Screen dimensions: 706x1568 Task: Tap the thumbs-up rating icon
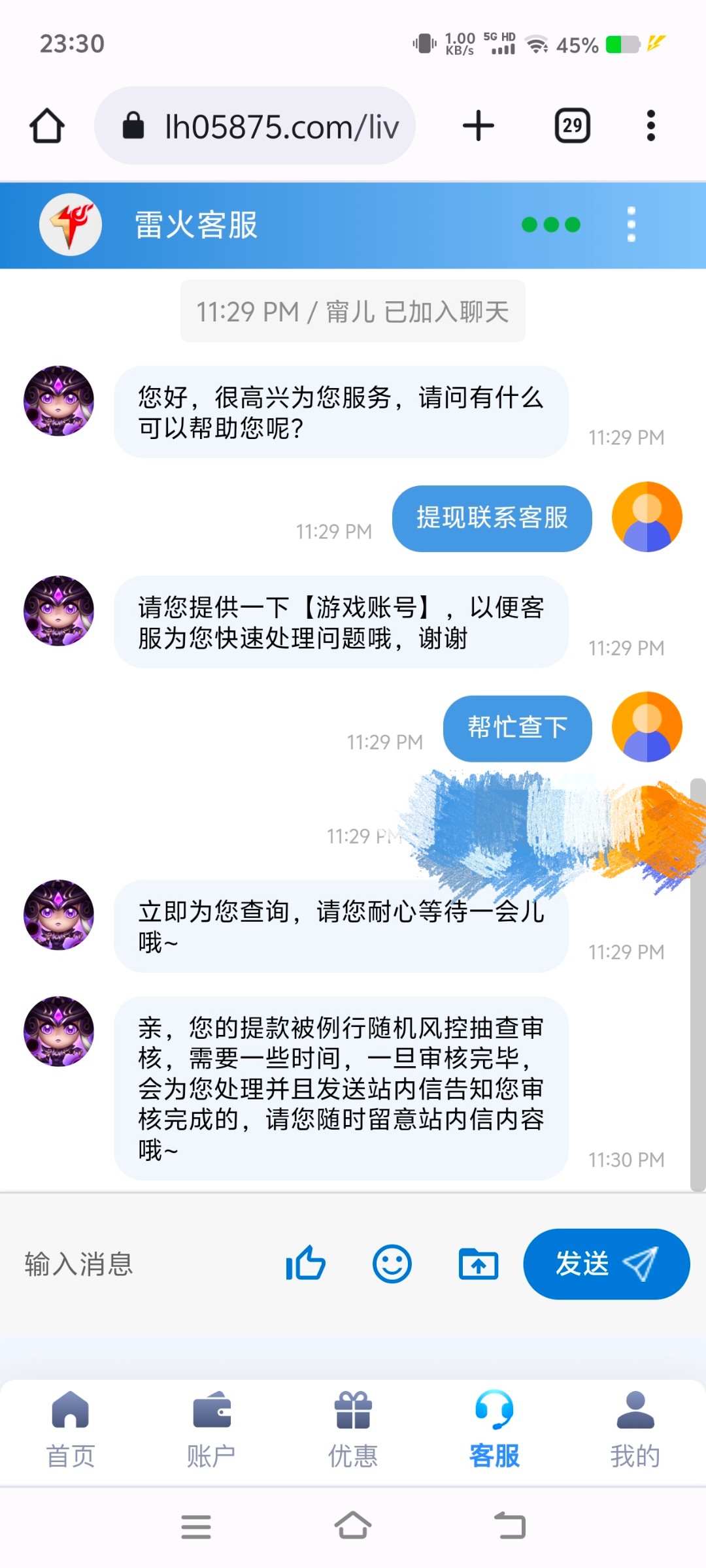click(x=305, y=1264)
